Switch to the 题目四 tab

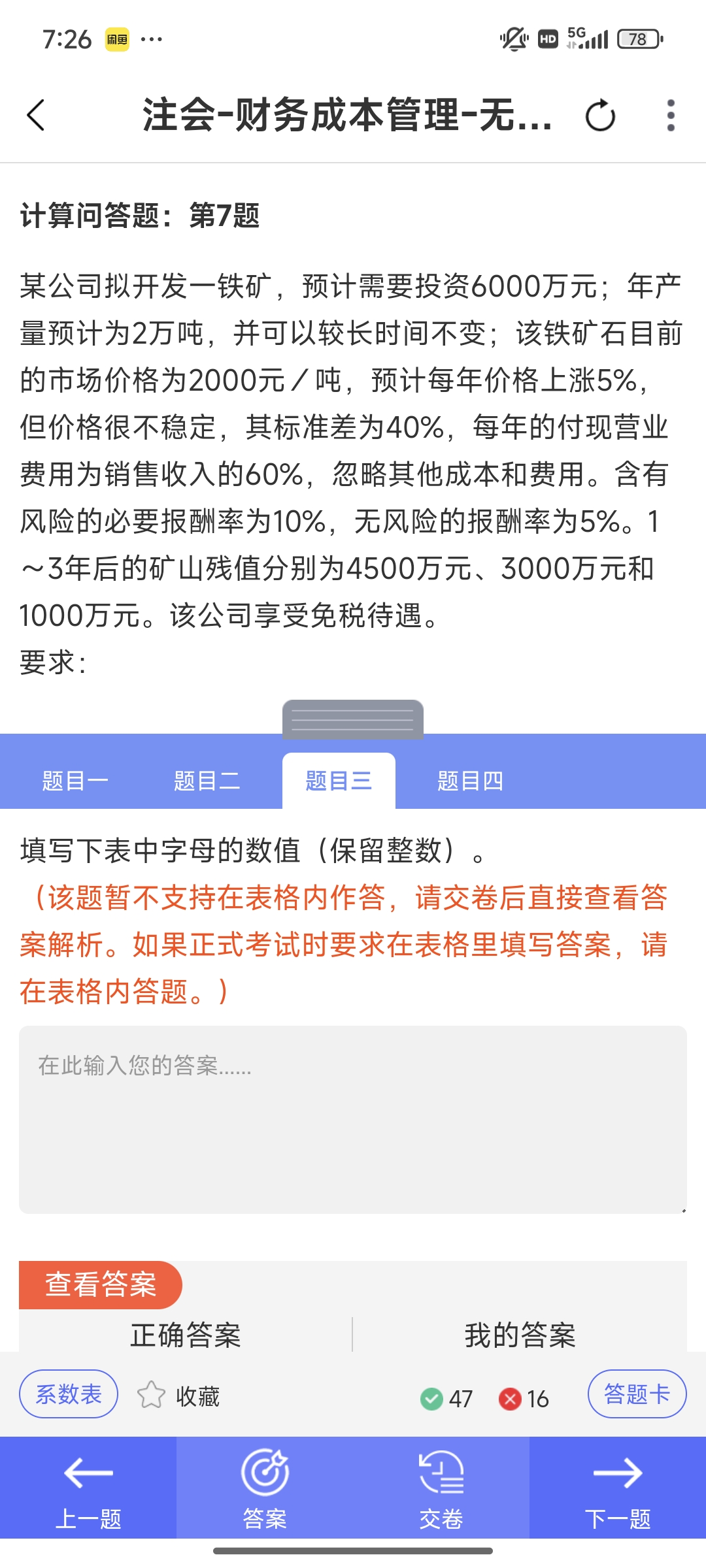pos(470,781)
